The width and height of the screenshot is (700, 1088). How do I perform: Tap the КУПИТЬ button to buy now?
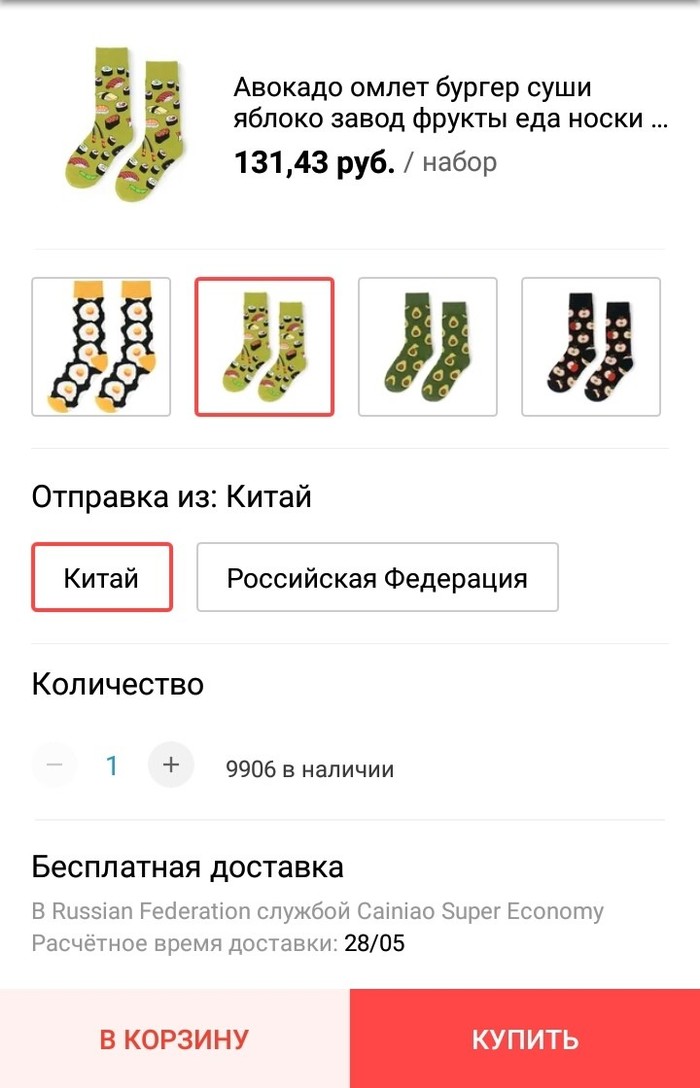pos(525,1038)
